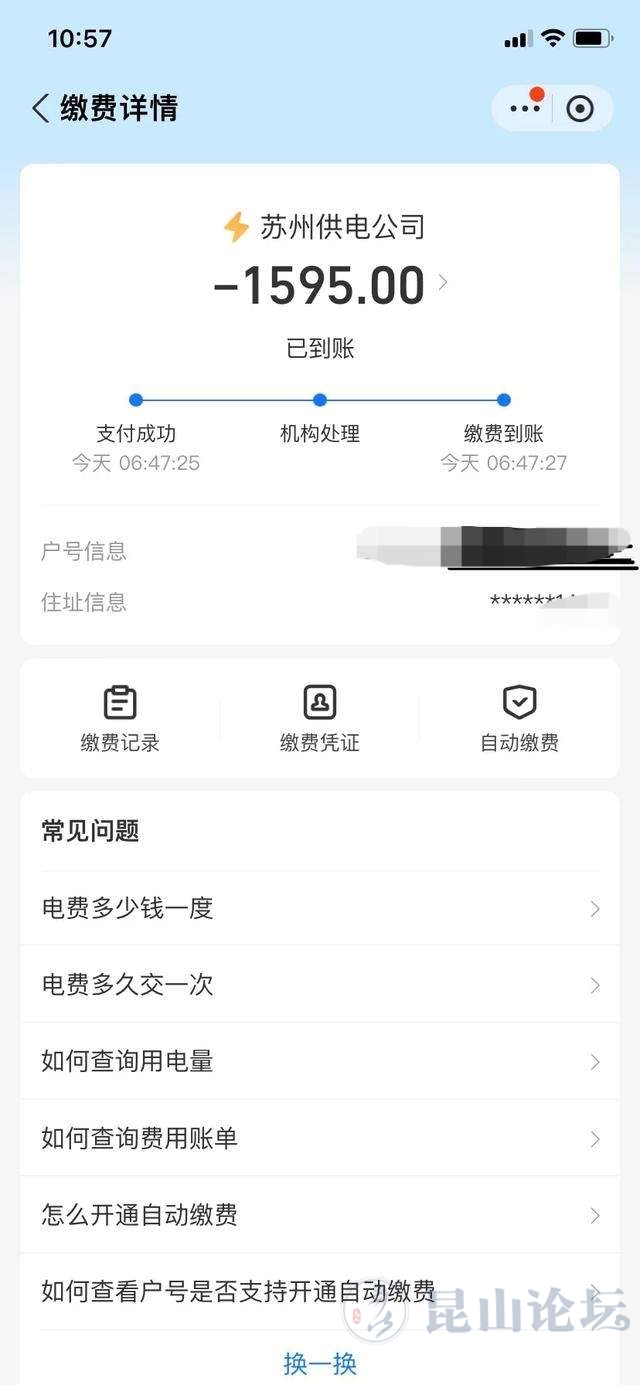View the 缴费凭证 payment receipt
This screenshot has width=640, height=1385.
click(320, 719)
